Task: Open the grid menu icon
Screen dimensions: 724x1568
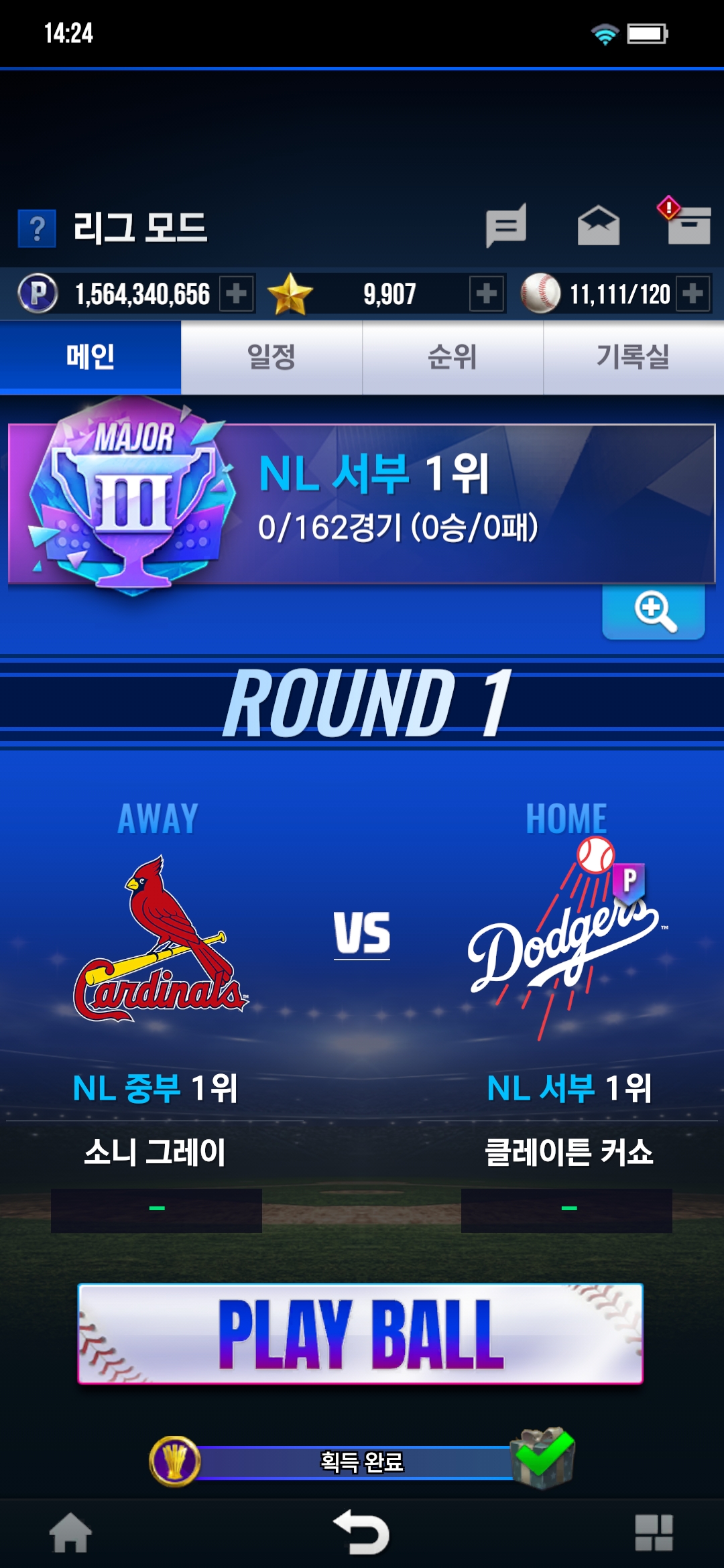Action: tap(654, 1533)
